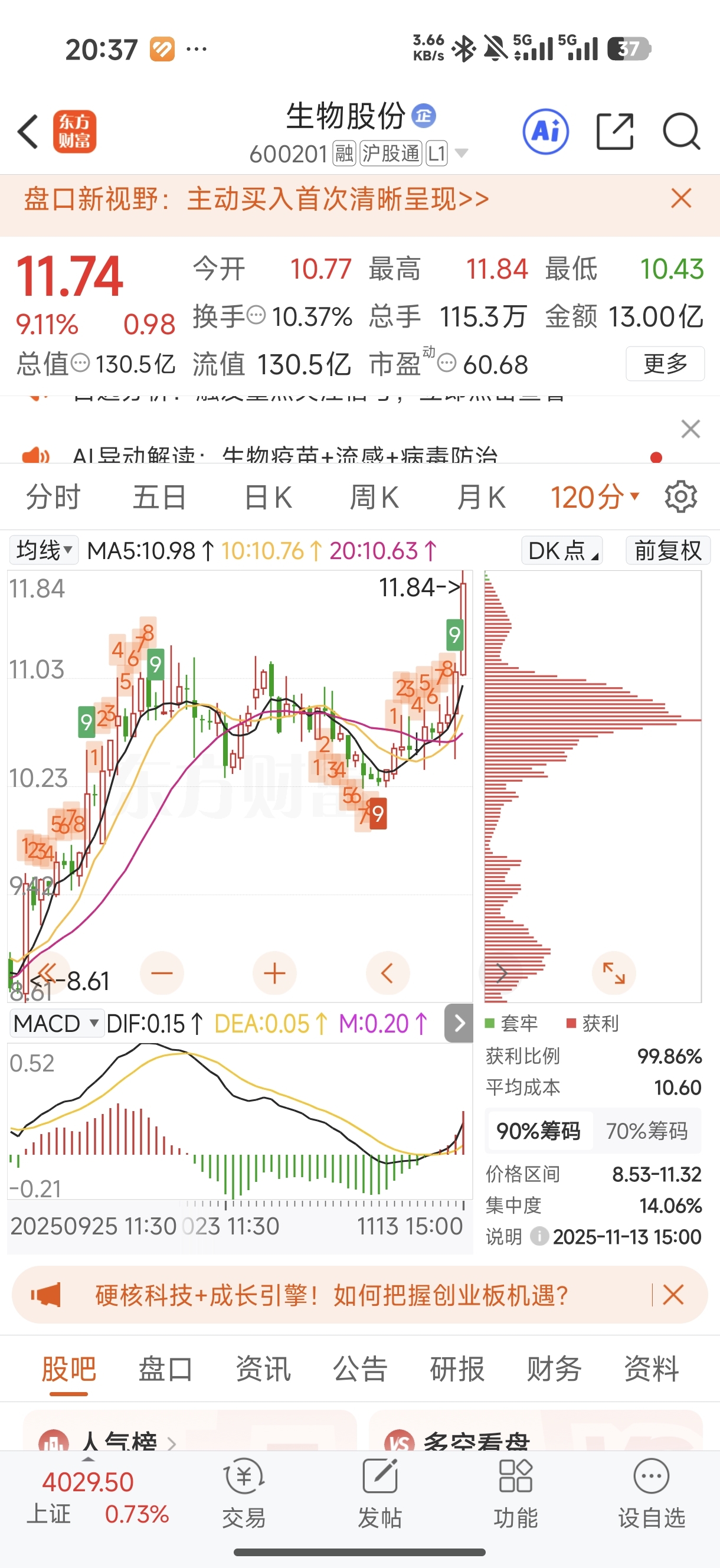Select the 70%筹码 option
This screenshot has height=1568, width=720.
[x=646, y=1131]
